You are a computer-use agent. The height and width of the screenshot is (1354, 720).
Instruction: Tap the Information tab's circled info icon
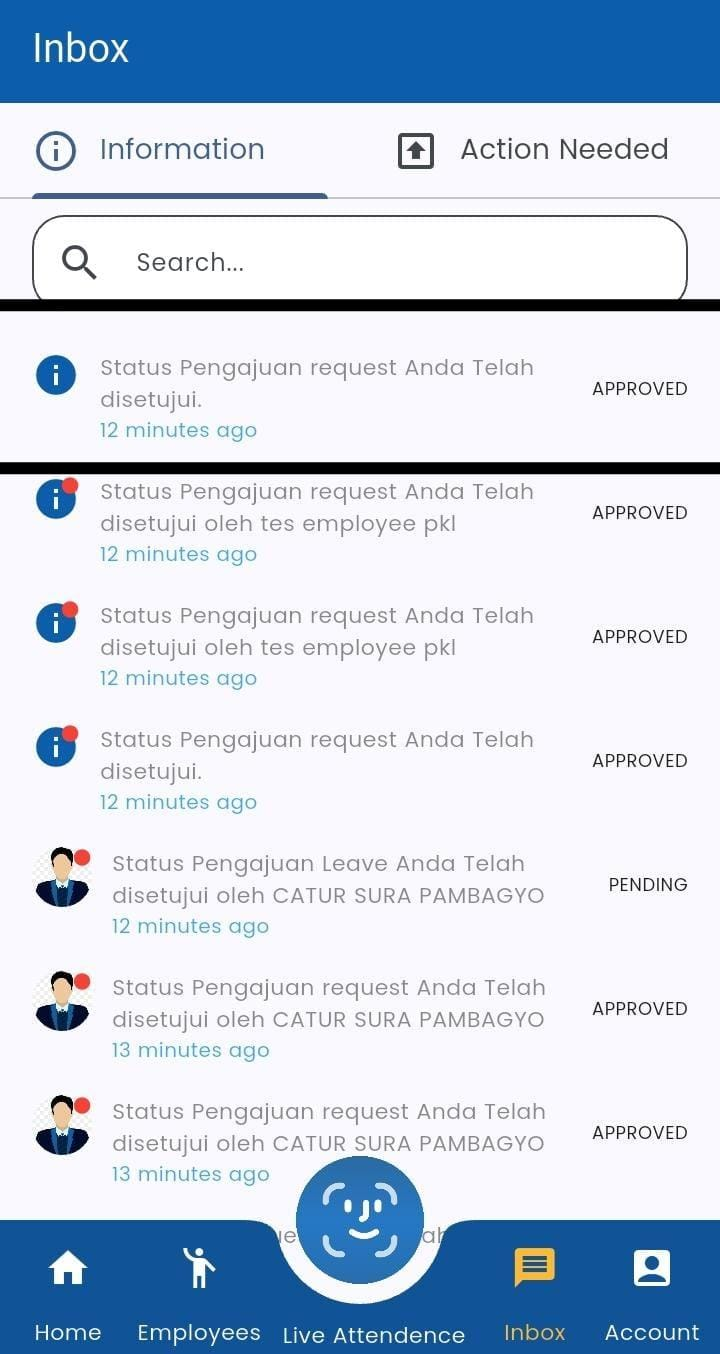point(56,150)
